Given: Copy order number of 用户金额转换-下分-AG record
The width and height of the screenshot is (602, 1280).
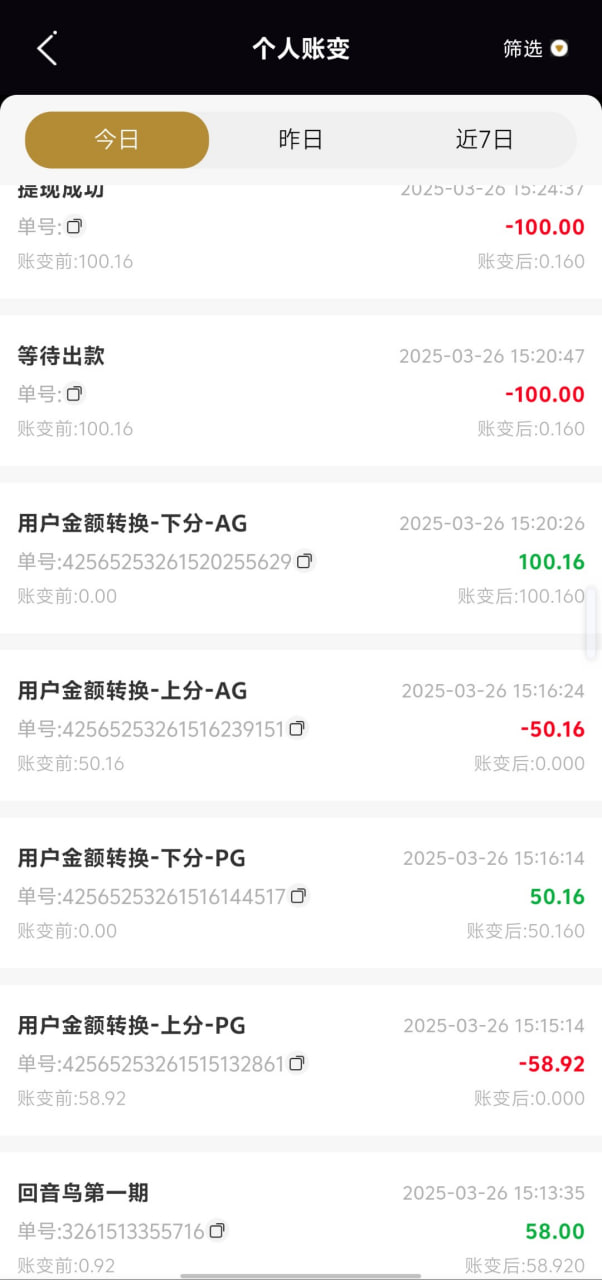Looking at the screenshot, I should (x=305, y=561).
